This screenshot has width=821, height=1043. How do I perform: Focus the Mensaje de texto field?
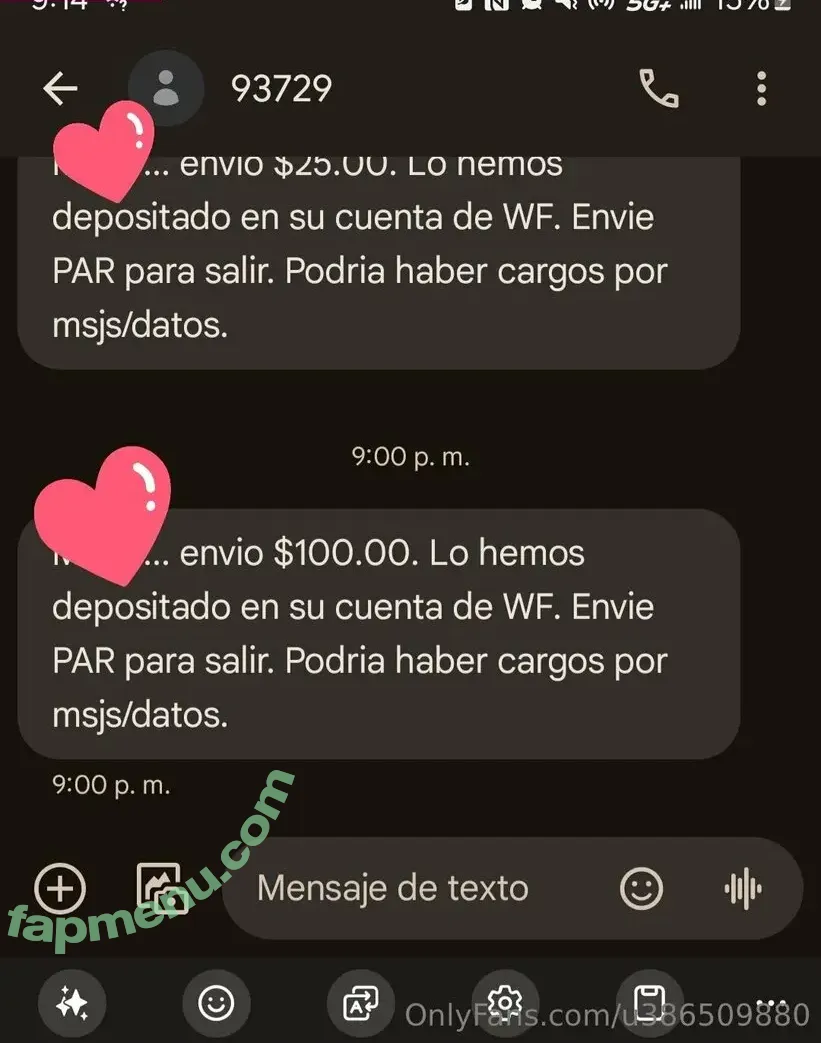[x=420, y=888]
